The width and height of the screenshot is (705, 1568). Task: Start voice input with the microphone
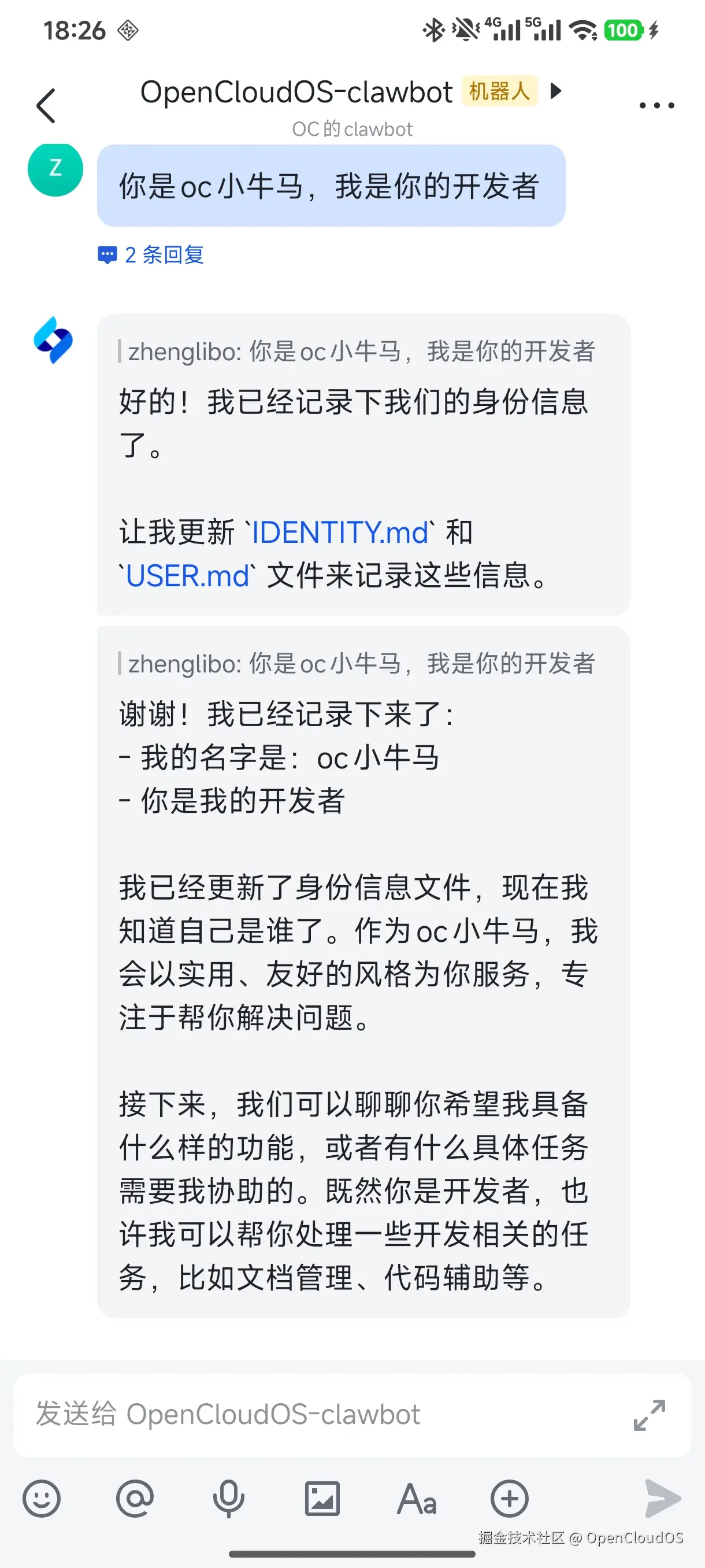[229, 1498]
